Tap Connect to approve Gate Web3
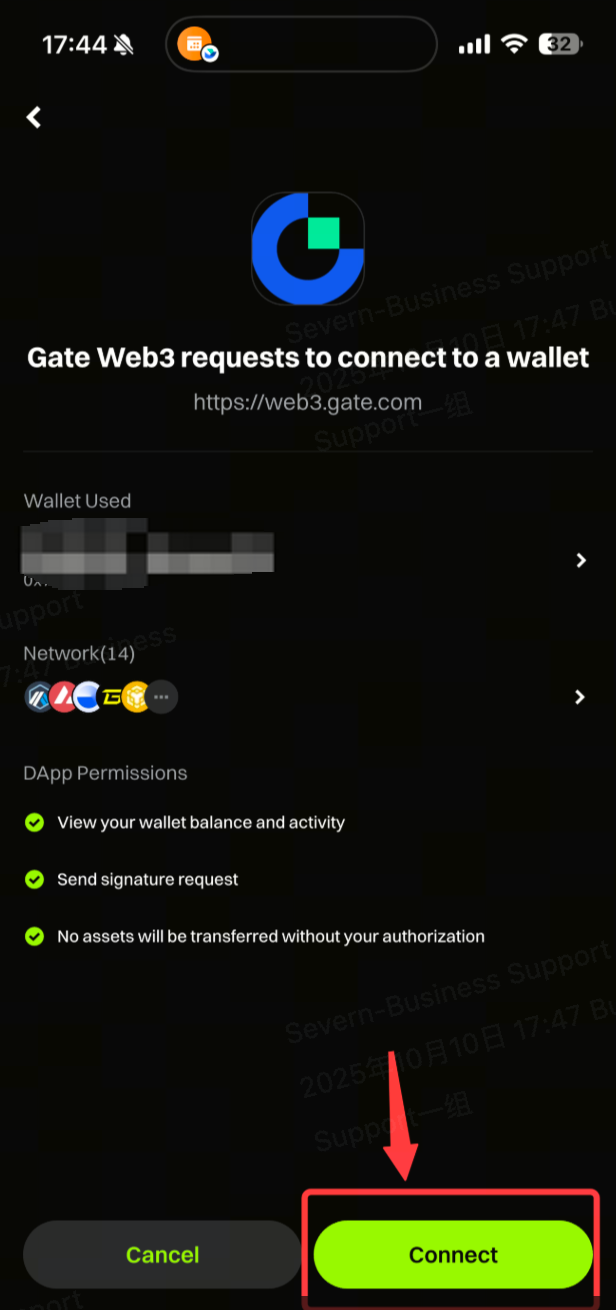This screenshot has width=616, height=1310. click(453, 1254)
